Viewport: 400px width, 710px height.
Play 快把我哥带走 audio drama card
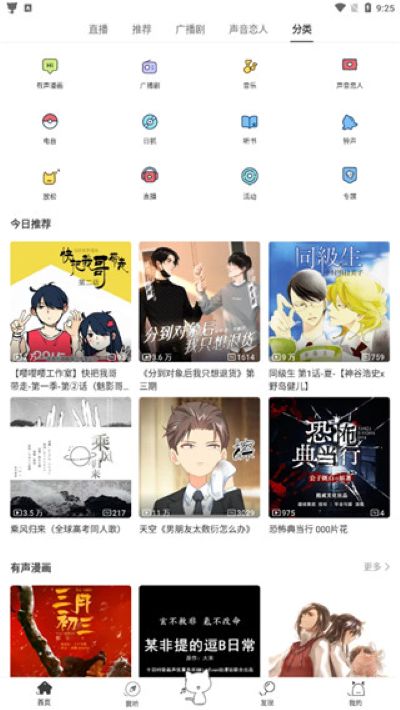(71, 316)
